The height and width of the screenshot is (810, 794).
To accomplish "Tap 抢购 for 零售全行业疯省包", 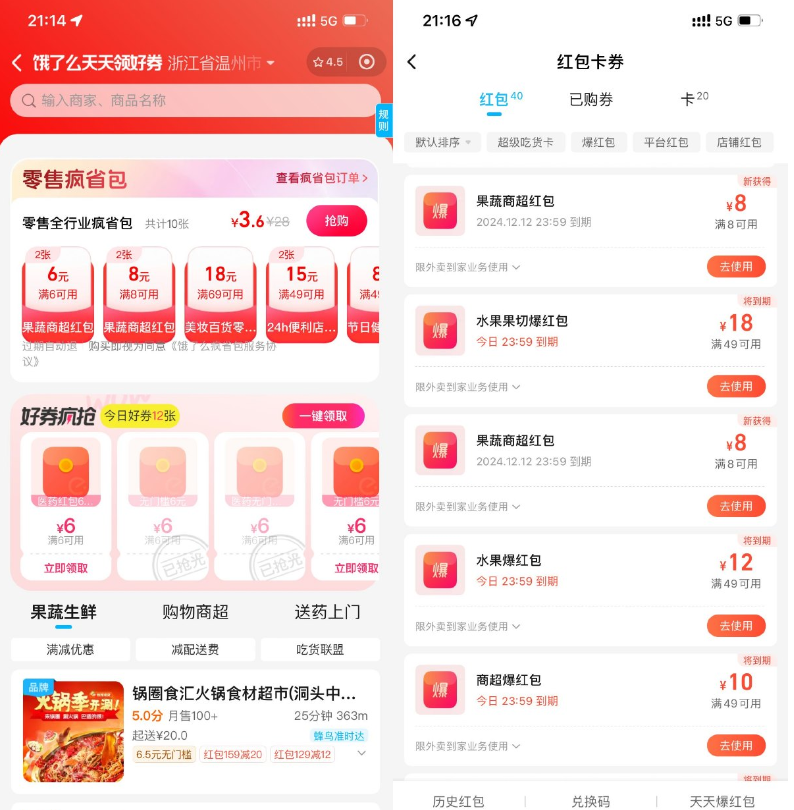I will [336, 221].
